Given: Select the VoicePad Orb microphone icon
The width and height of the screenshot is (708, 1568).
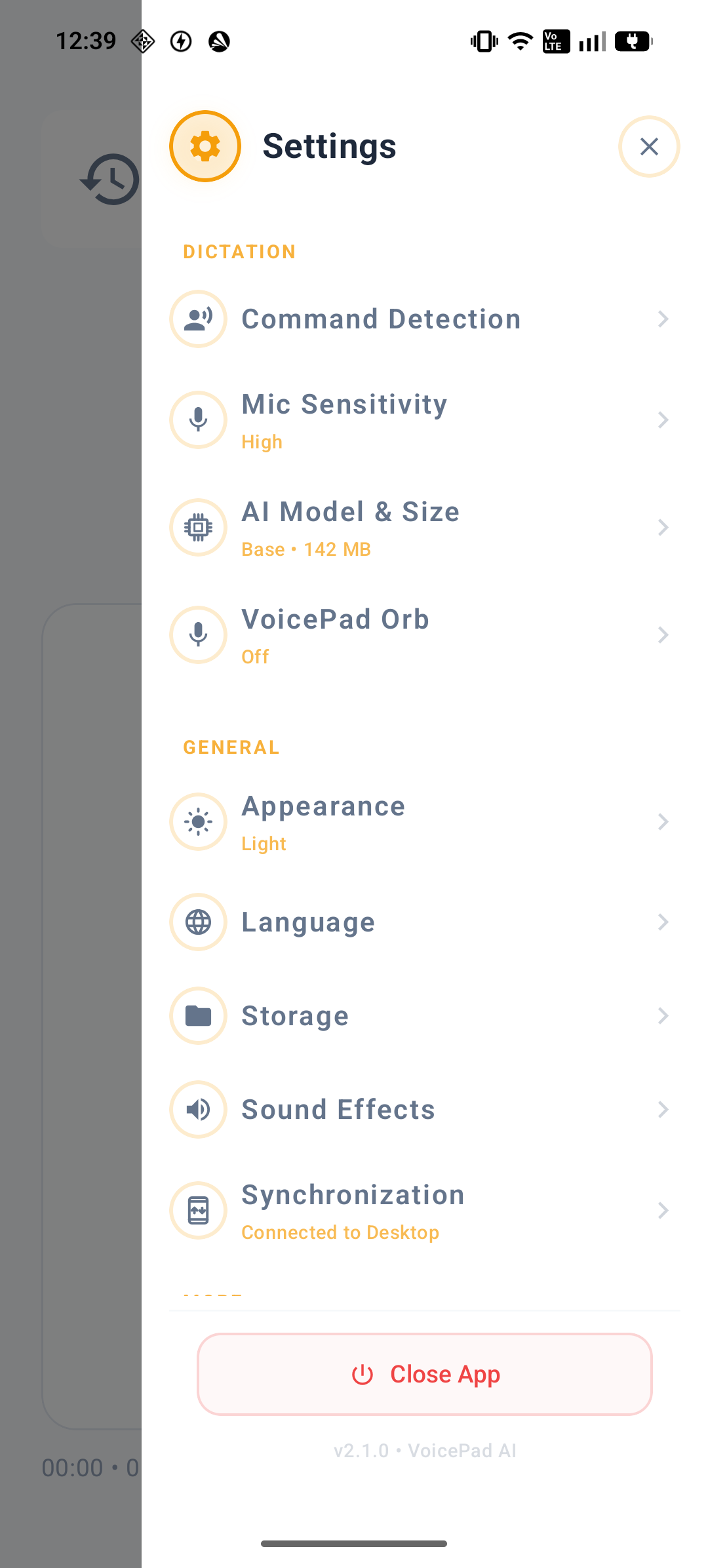Looking at the screenshot, I should pyautogui.click(x=198, y=635).
